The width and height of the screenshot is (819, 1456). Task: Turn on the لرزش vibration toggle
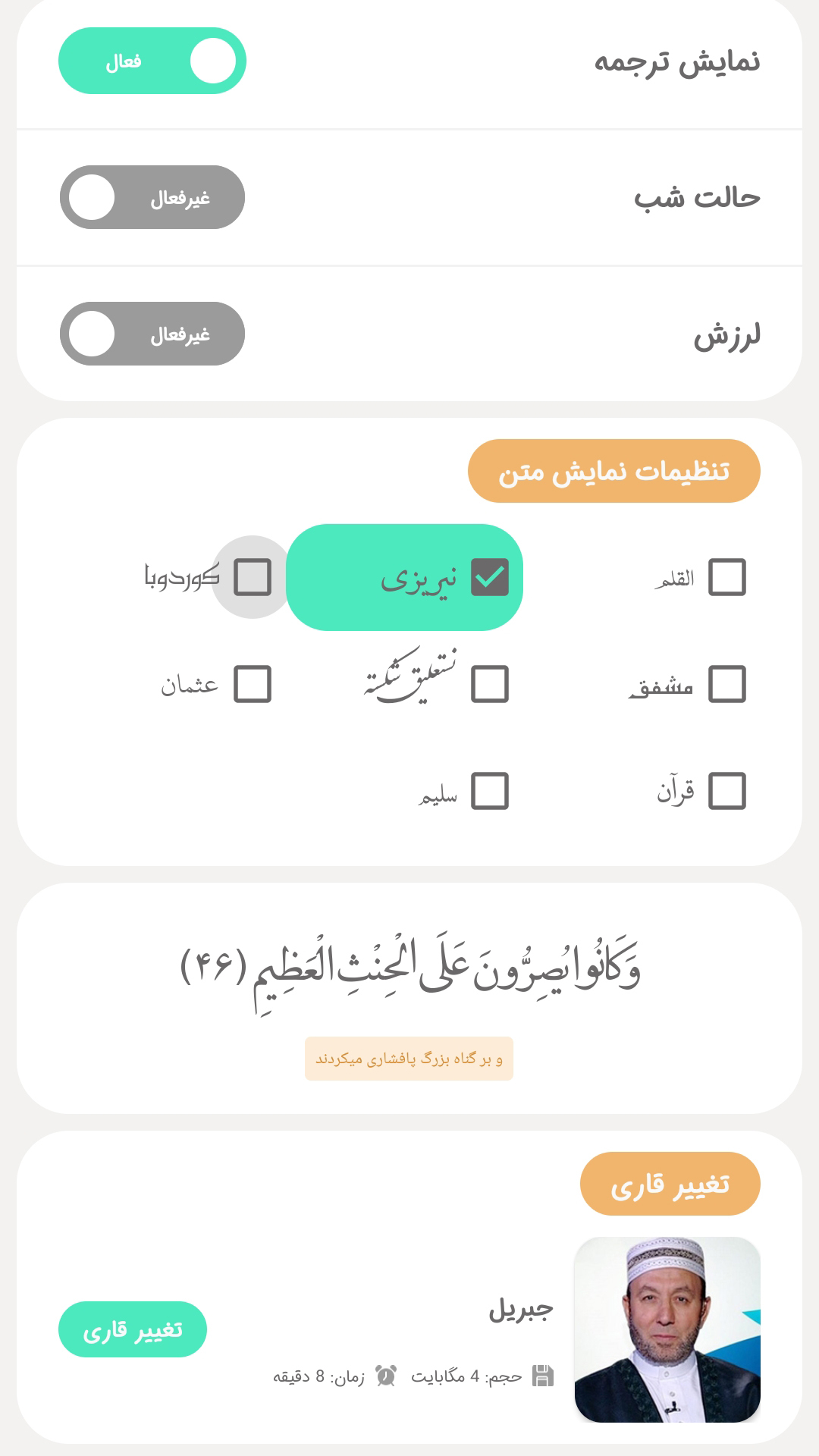click(x=152, y=334)
